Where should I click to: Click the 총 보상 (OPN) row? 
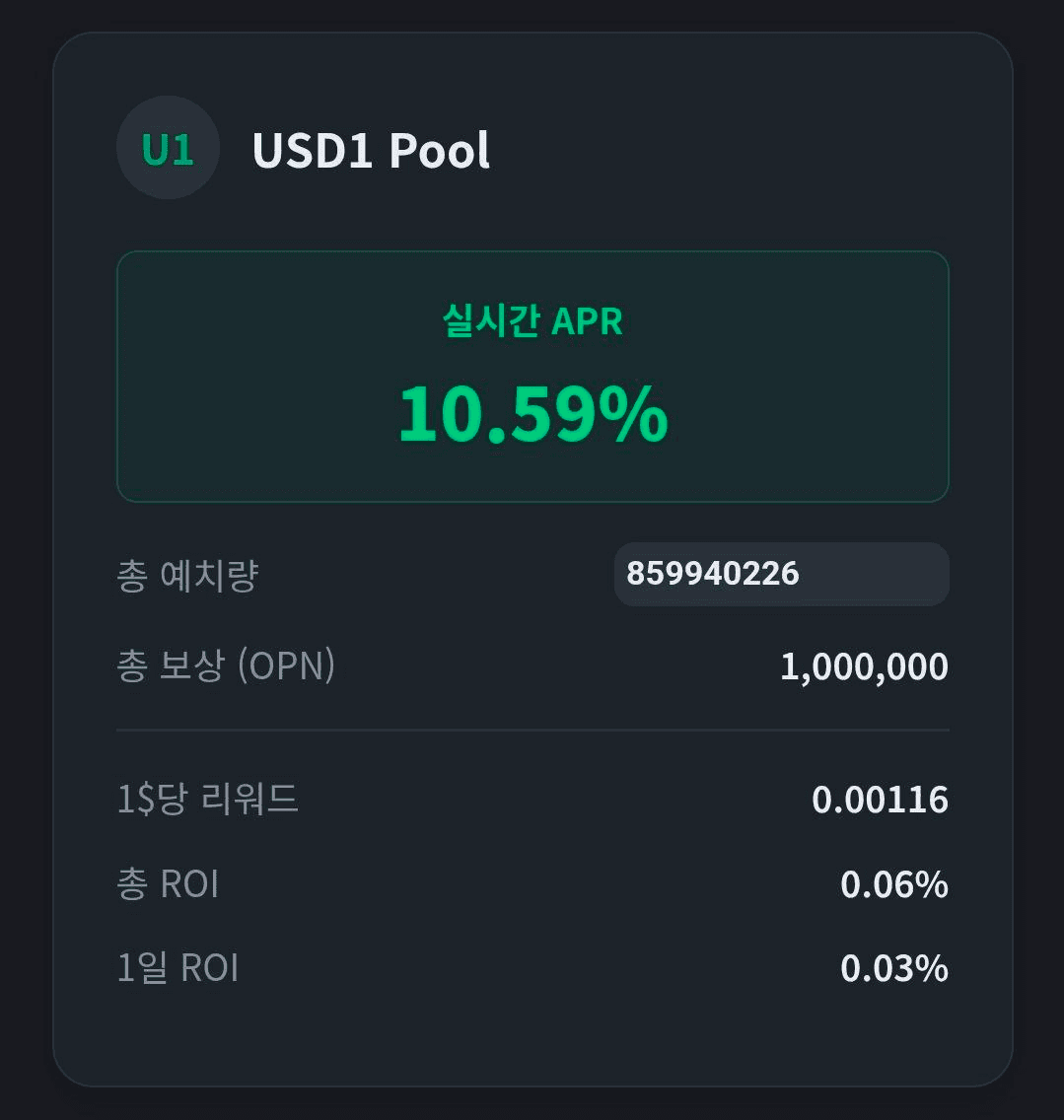[532, 666]
